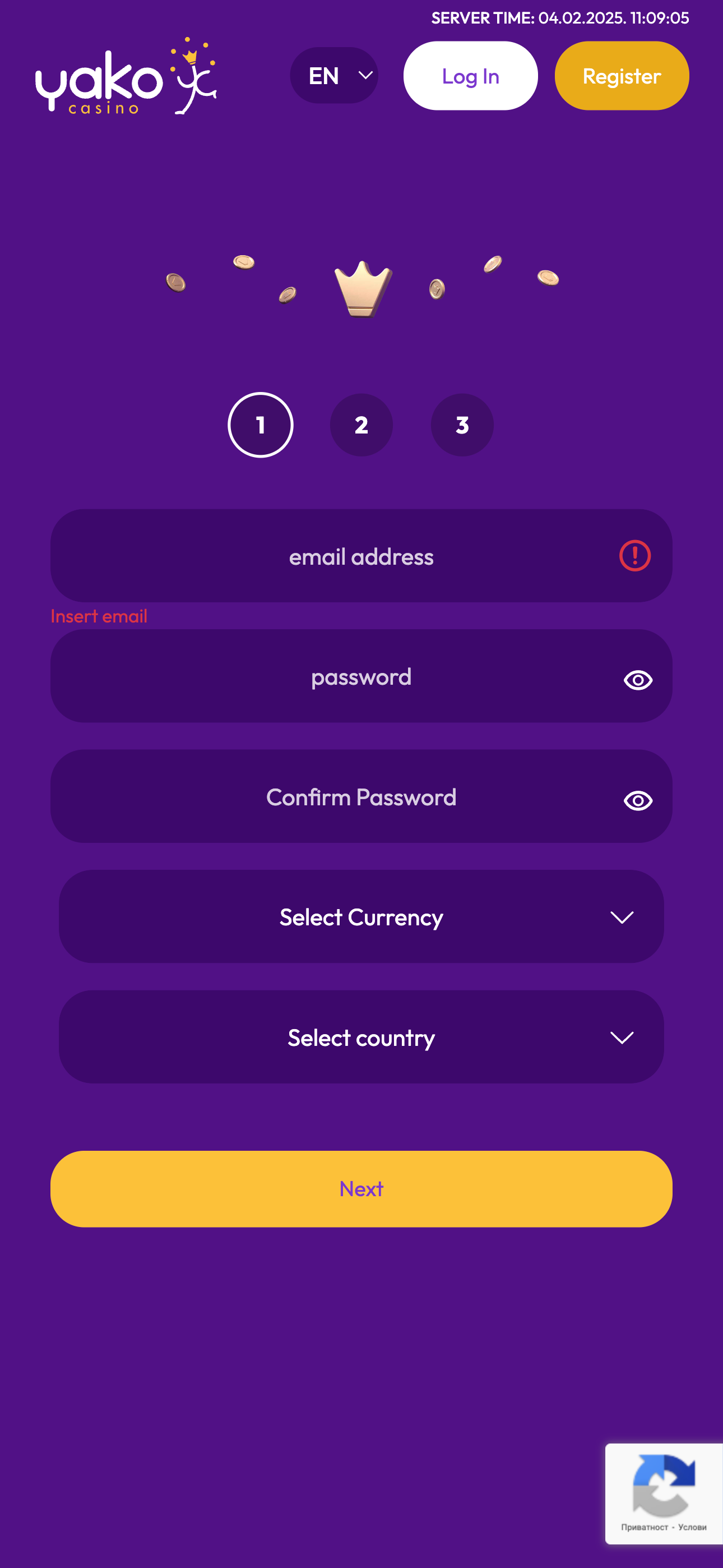Viewport: 723px width, 1568px height.
Task: Open the Register tab
Action: pyautogui.click(x=622, y=76)
